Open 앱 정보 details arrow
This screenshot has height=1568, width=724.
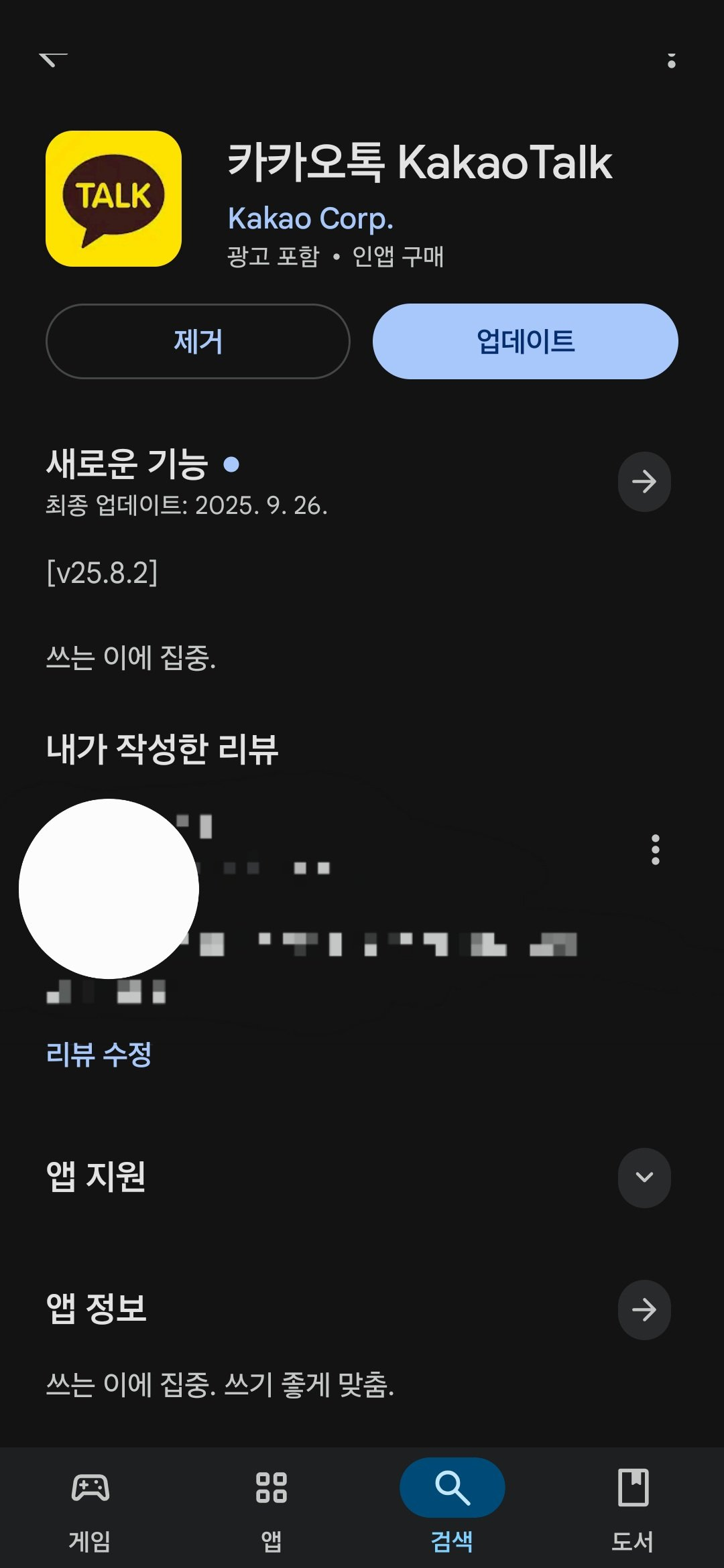tap(644, 1309)
